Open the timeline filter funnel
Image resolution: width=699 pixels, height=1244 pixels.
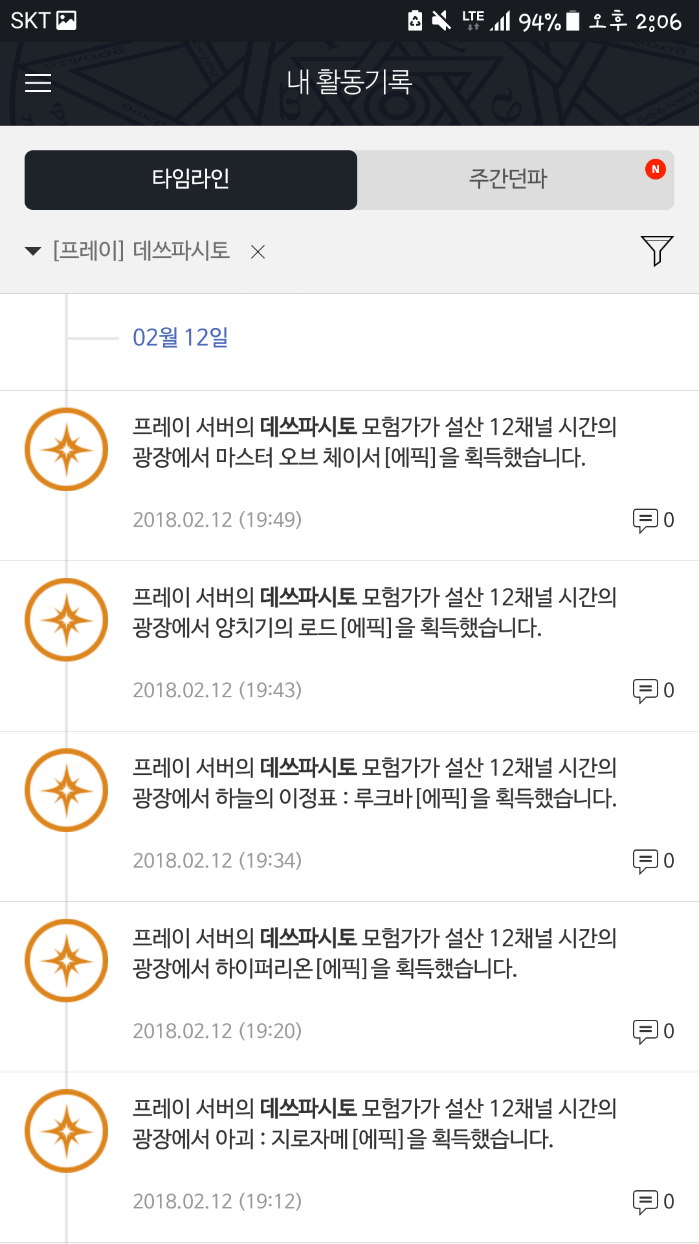click(x=657, y=251)
